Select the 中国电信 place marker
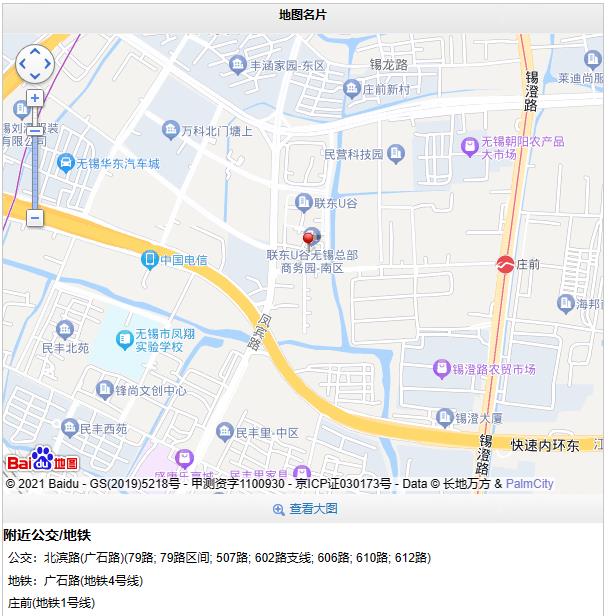611x616 pixels. tap(150, 260)
